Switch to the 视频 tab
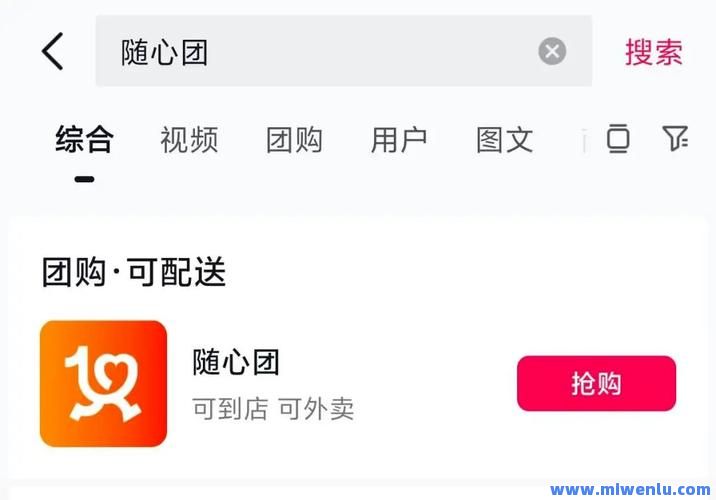The height and width of the screenshot is (500, 716). point(189,140)
